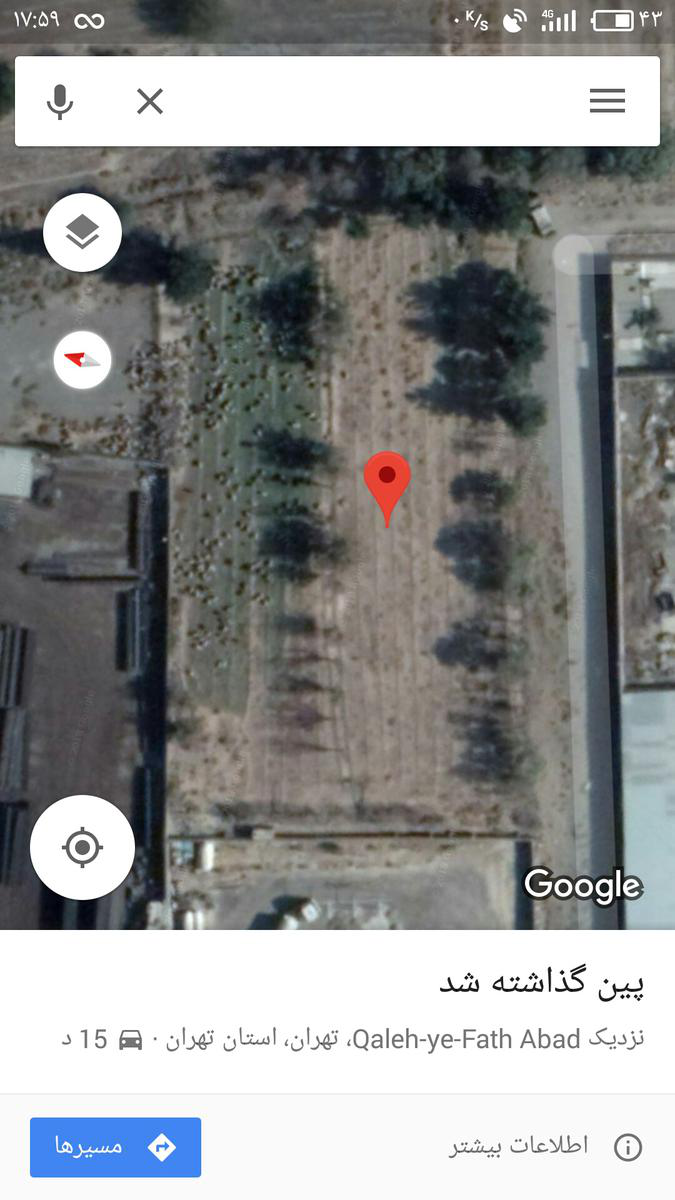Open the map layers selector
The height and width of the screenshot is (1200, 675).
83,233
